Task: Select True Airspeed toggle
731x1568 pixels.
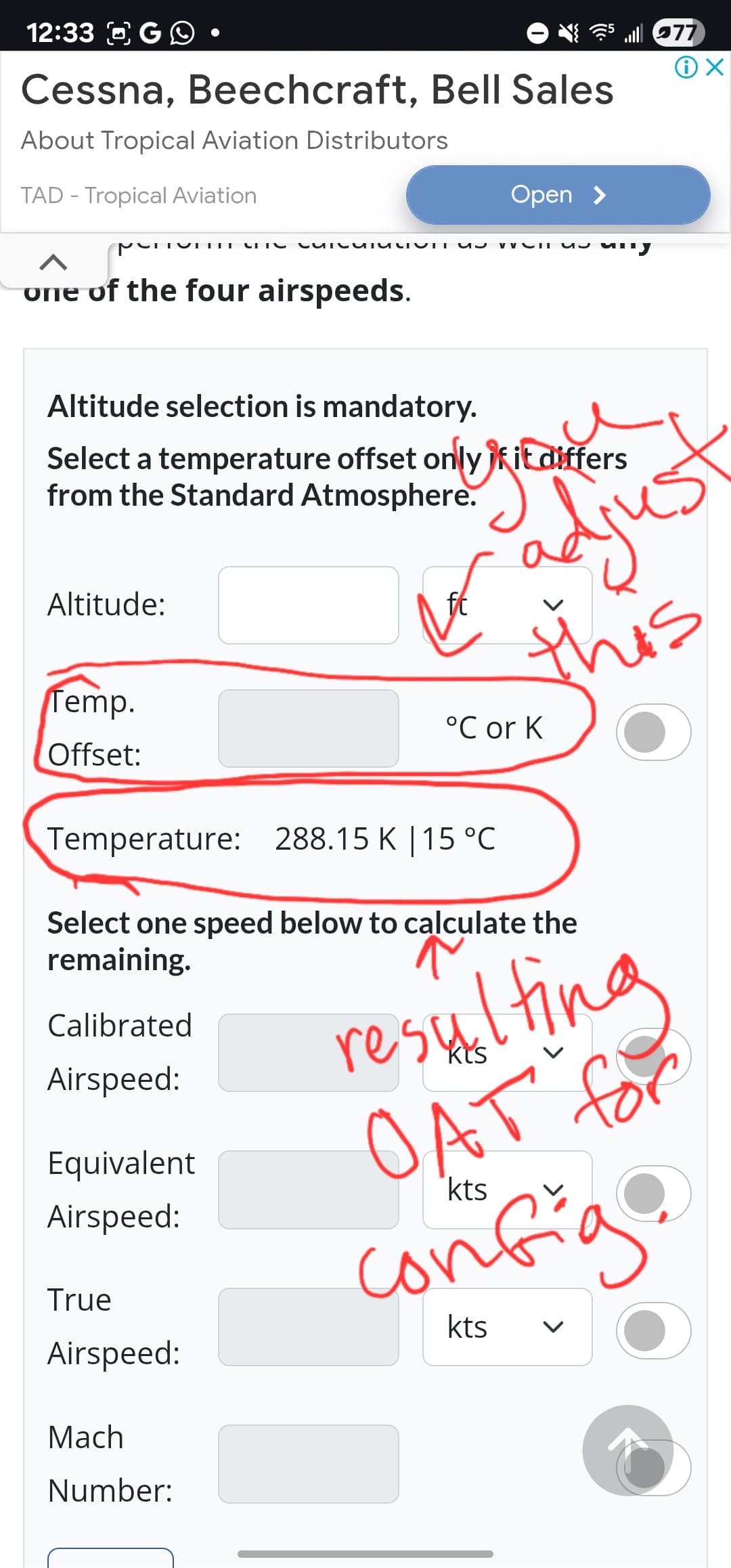Action: [653, 1331]
